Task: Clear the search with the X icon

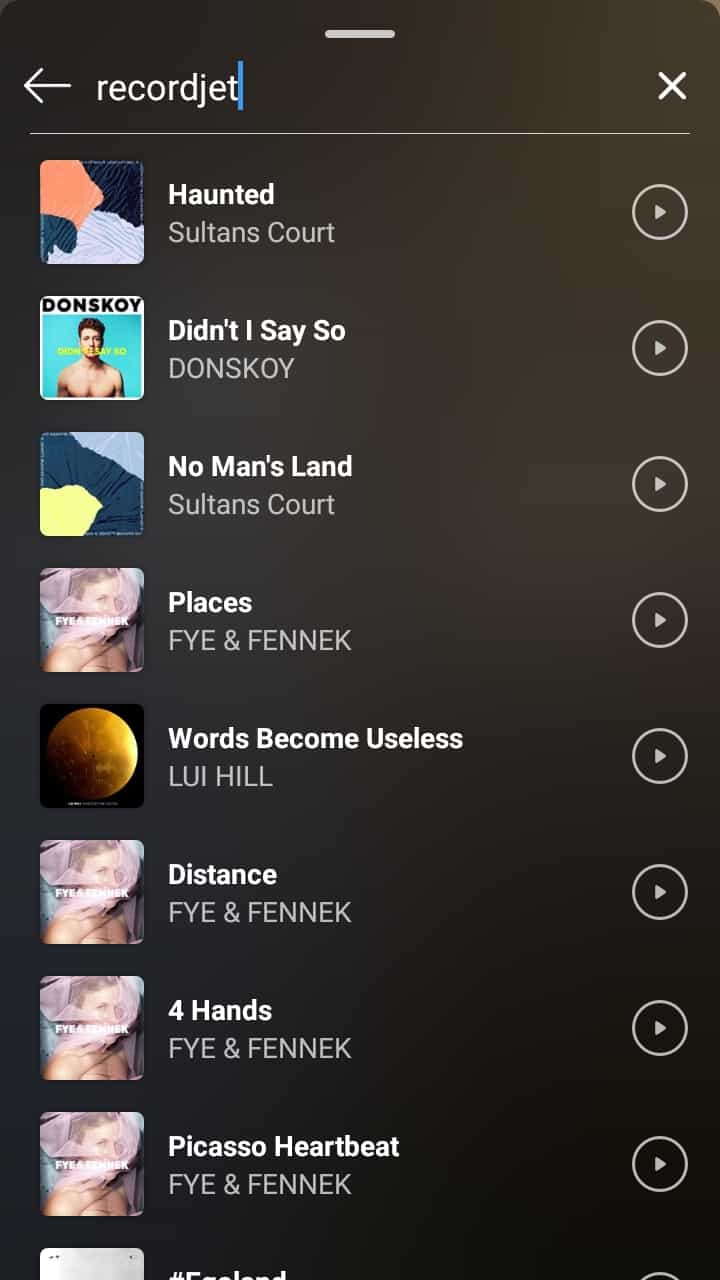Action: [672, 86]
